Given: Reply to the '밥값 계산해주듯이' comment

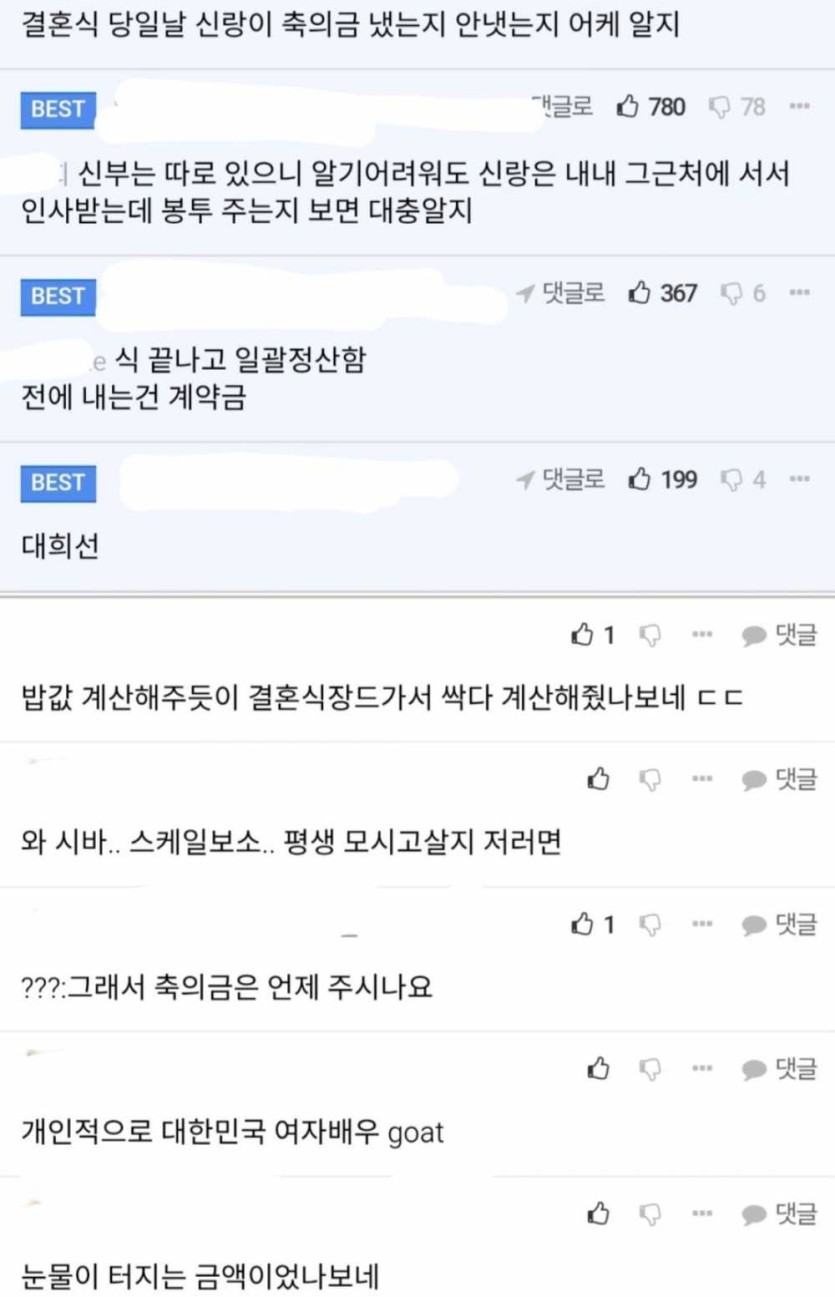Looking at the screenshot, I should (779, 635).
